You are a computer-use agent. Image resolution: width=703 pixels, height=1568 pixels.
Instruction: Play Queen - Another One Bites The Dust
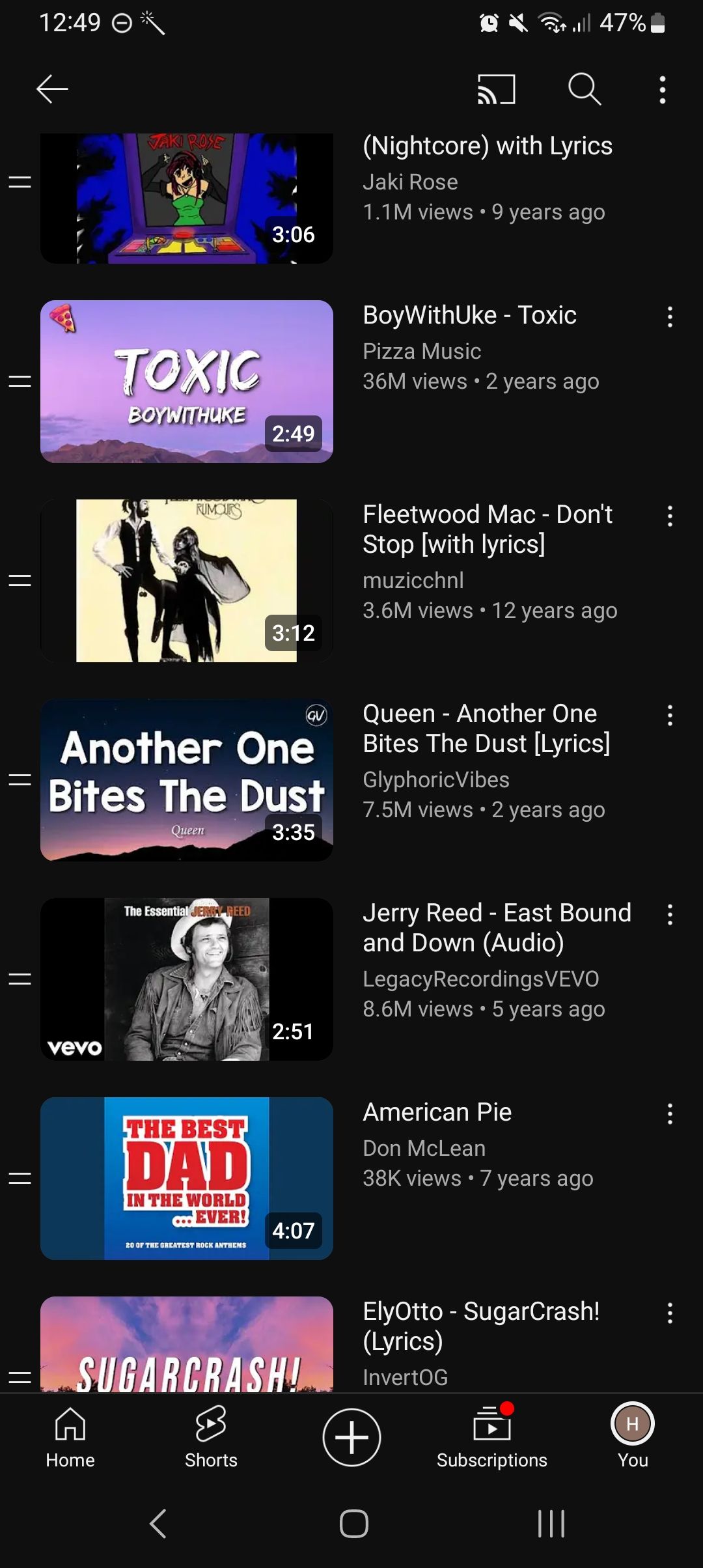click(x=187, y=780)
